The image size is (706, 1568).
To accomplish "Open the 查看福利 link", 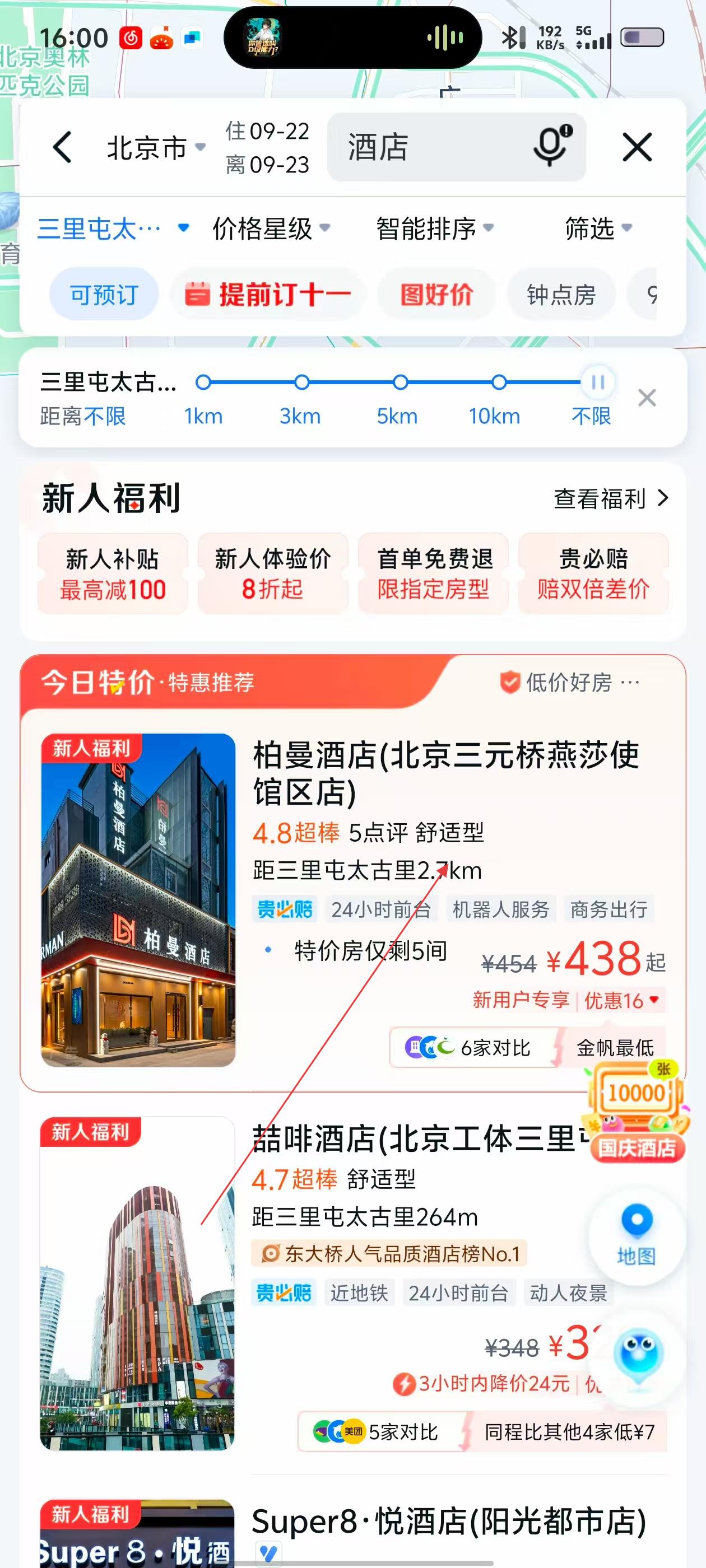I will 610,498.
